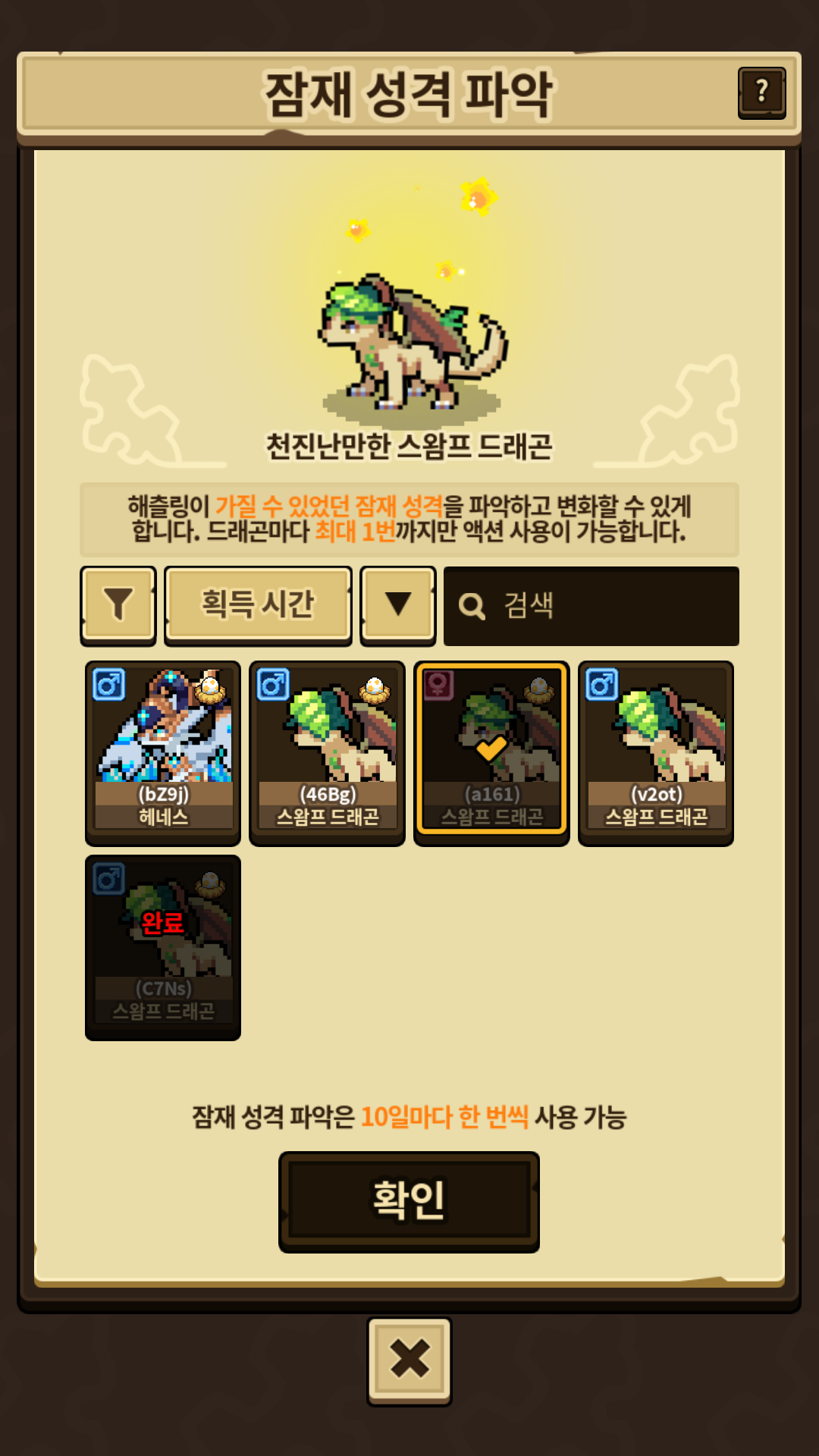Choose the 스왐프 드래곤 (v2ot) card
819x1456 pixels.
tap(656, 752)
